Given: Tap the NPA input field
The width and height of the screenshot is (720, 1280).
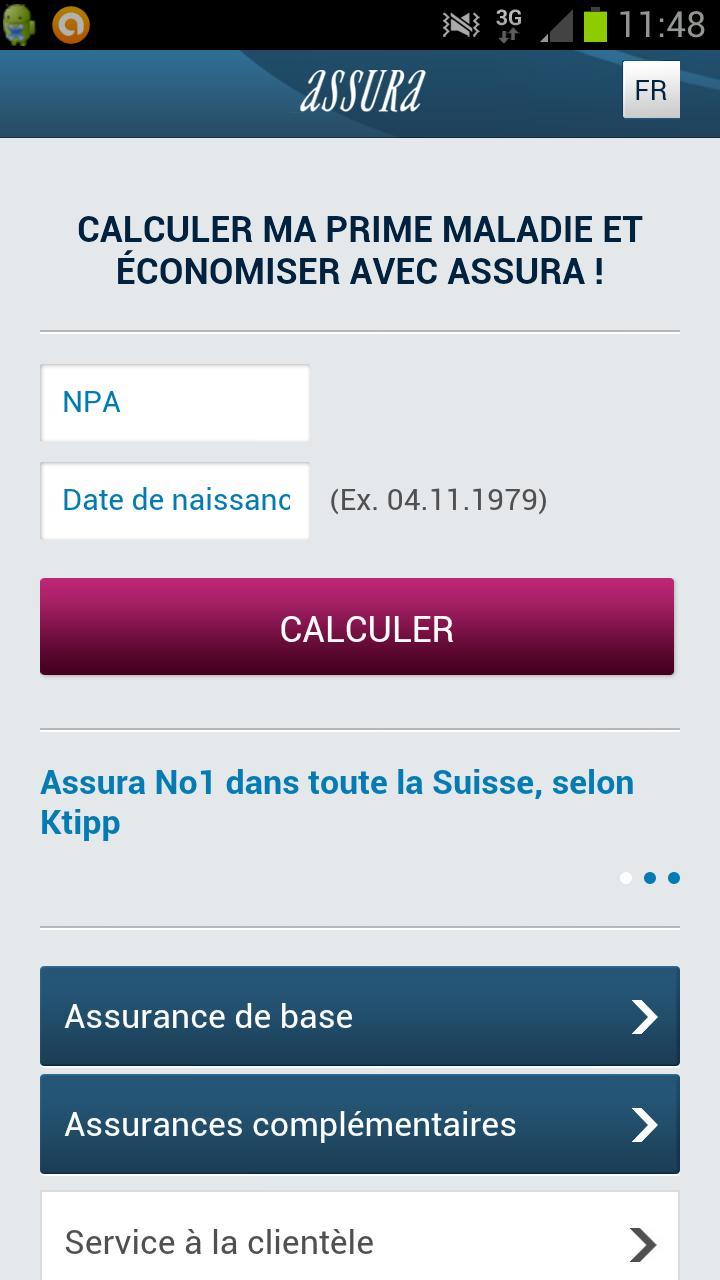Looking at the screenshot, I should [x=175, y=403].
